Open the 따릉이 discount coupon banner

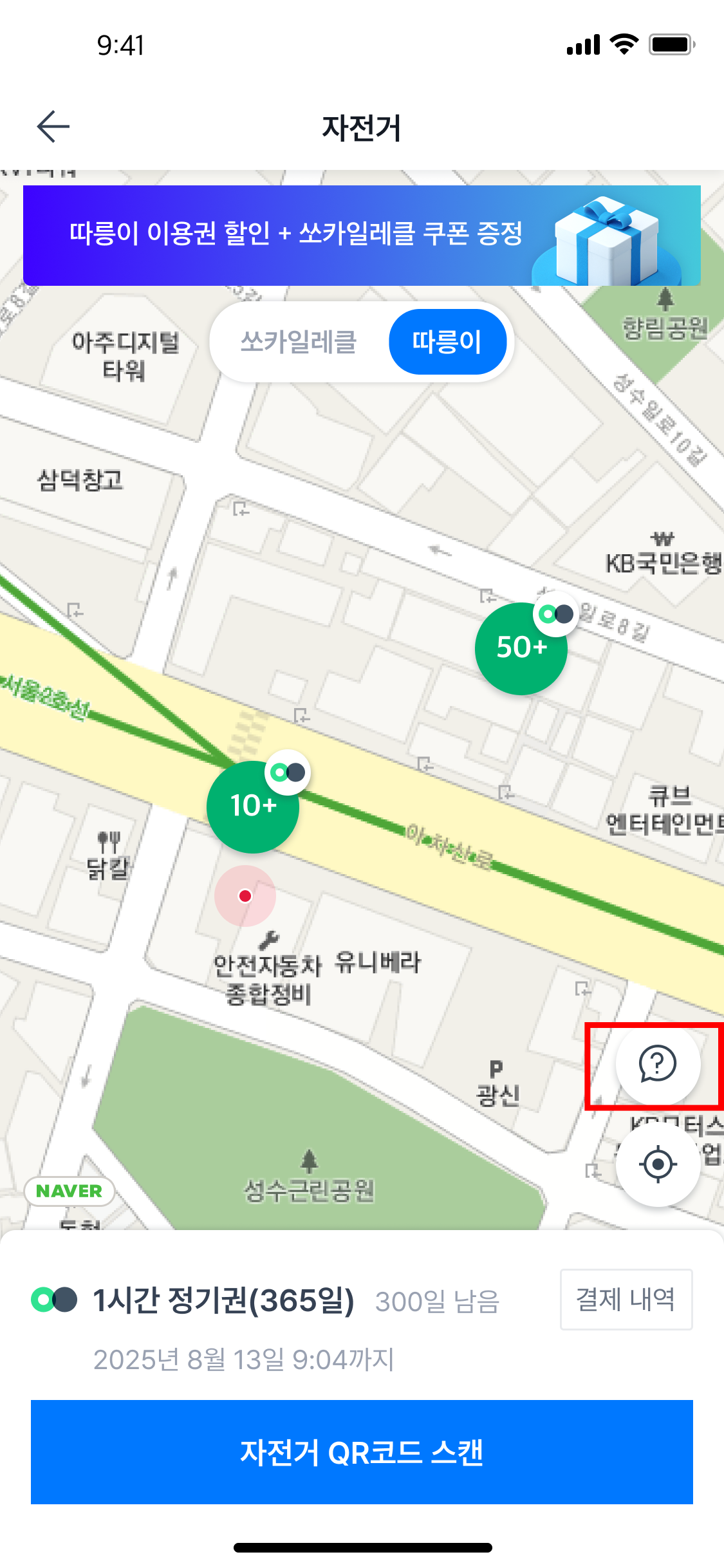pyautogui.click(x=362, y=236)
